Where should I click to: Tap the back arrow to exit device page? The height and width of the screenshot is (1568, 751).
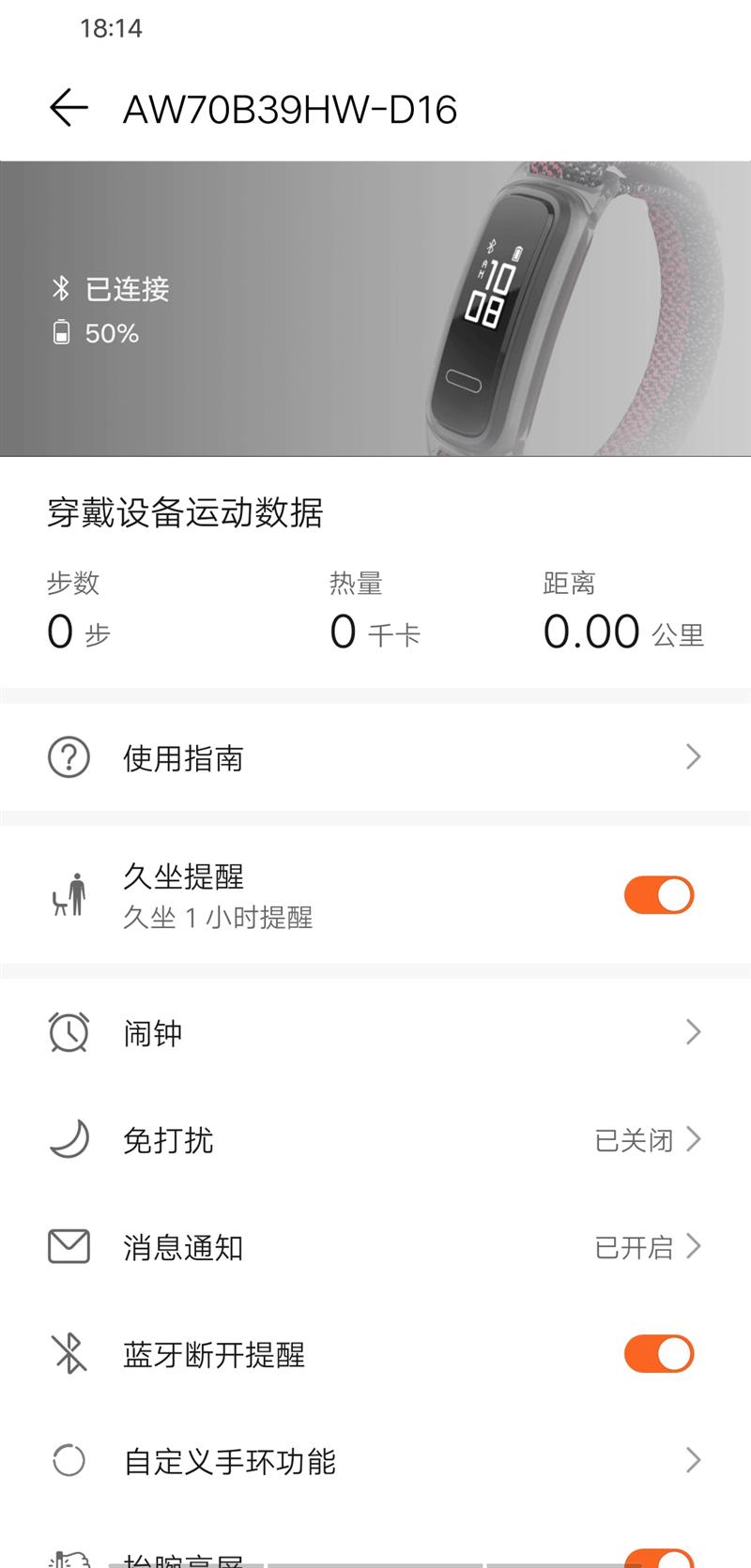click(x=67, y=106)
